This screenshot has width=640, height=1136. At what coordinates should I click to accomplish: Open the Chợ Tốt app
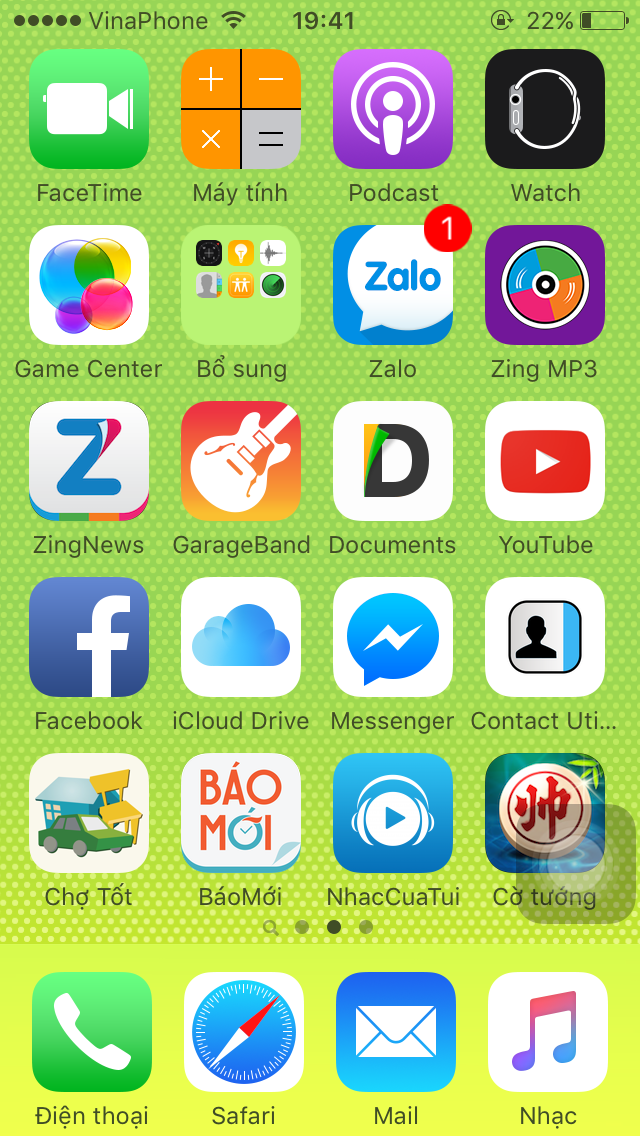[89, 813]
